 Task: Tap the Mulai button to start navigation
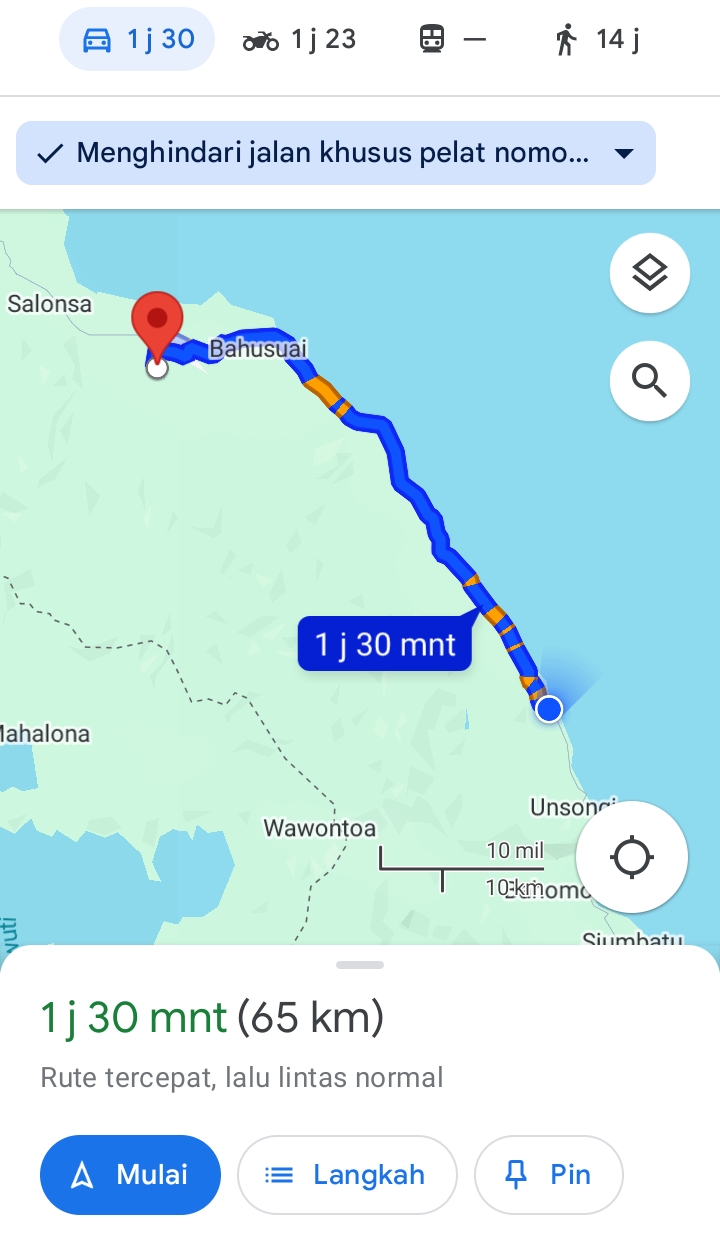(130, 1175)
